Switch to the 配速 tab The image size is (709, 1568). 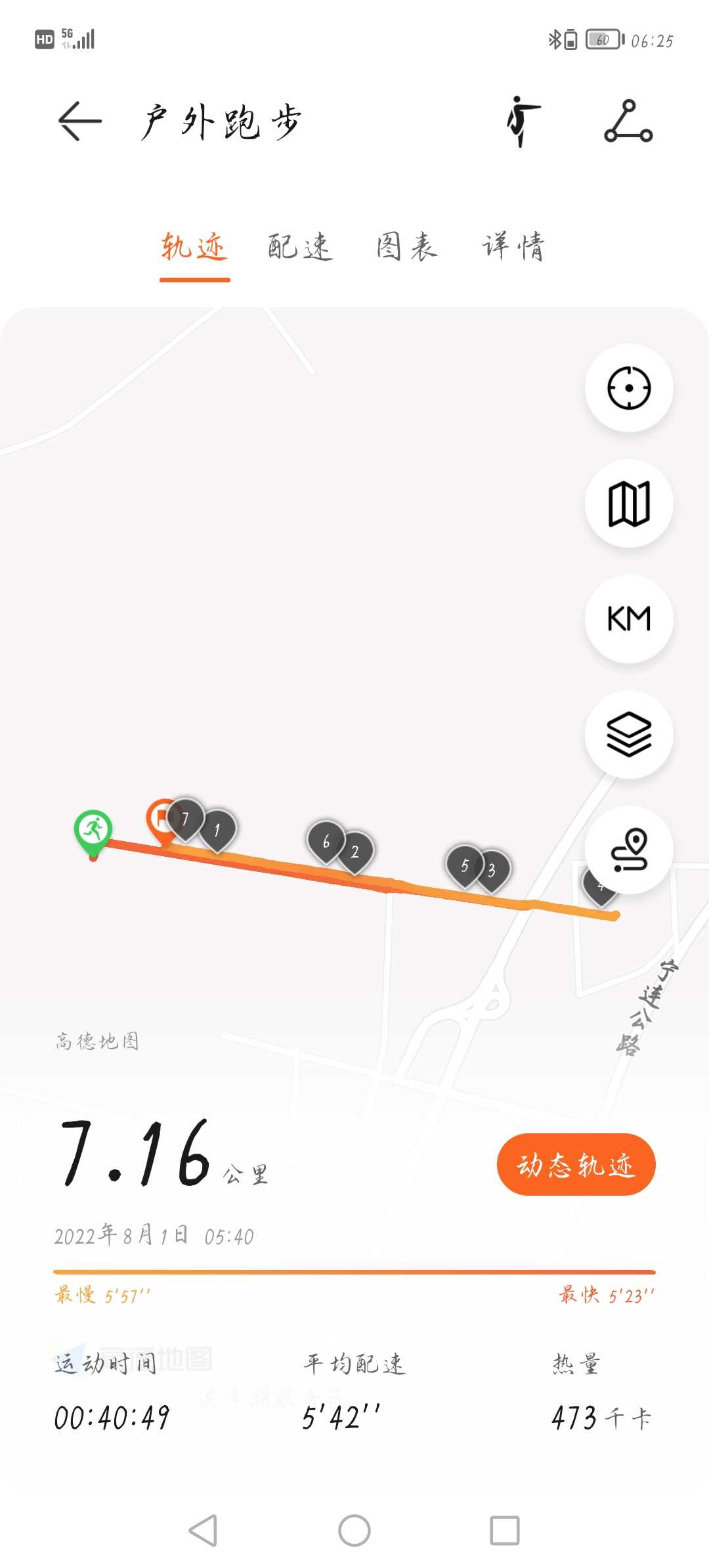point(300,247)
